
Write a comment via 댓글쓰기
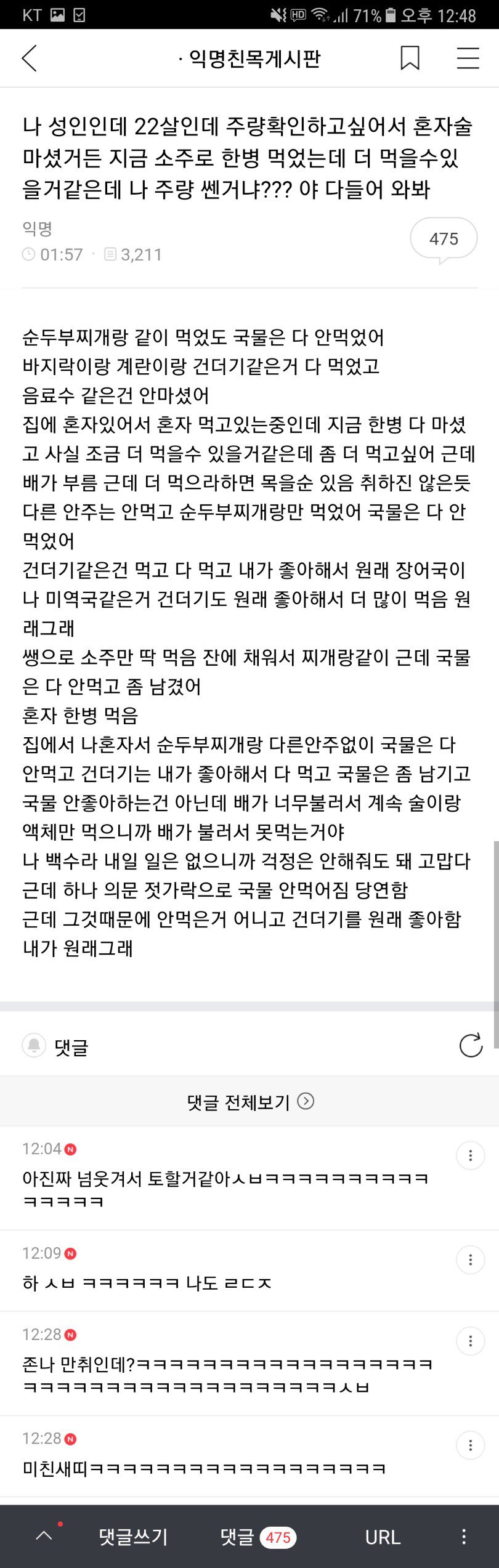133,1537
